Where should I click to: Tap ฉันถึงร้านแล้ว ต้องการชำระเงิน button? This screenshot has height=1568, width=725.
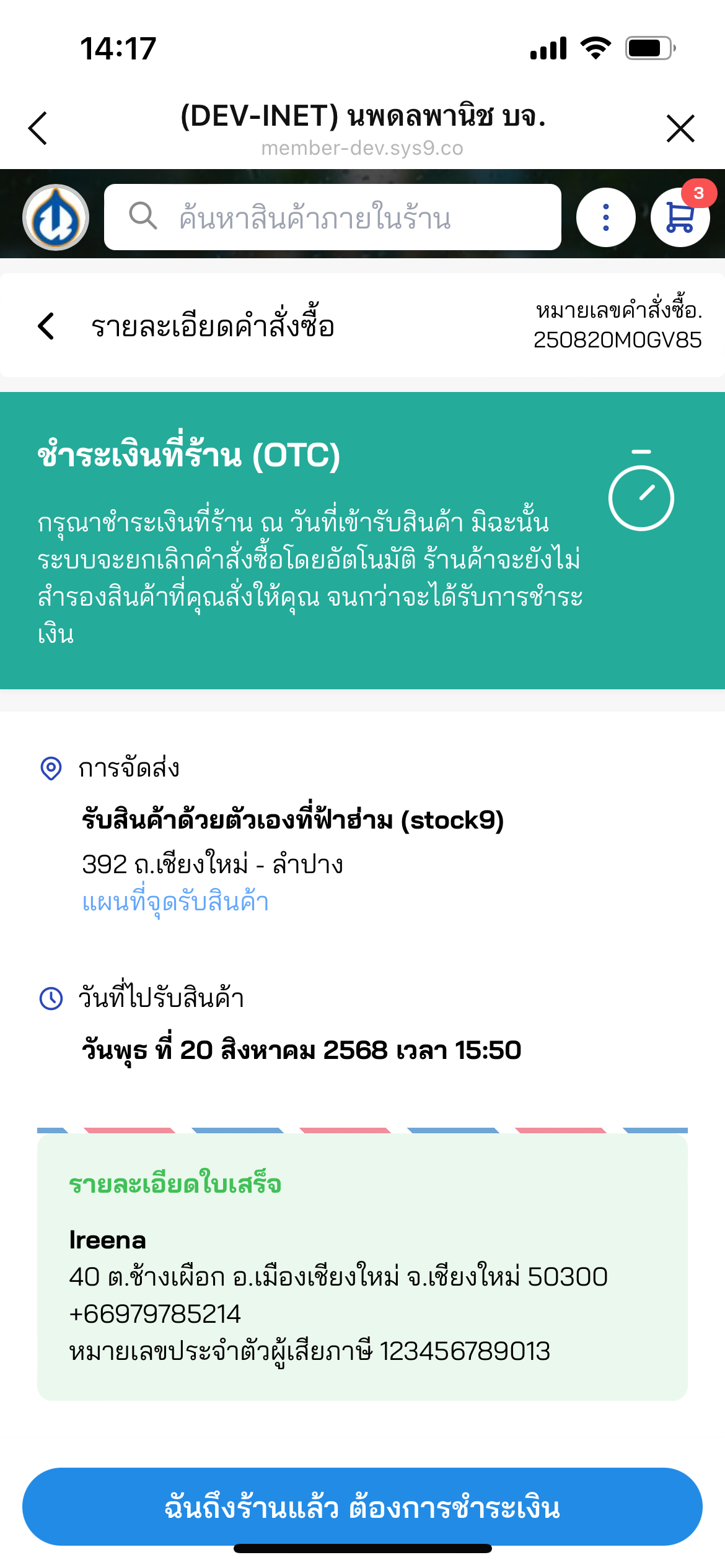(362, 1506)
